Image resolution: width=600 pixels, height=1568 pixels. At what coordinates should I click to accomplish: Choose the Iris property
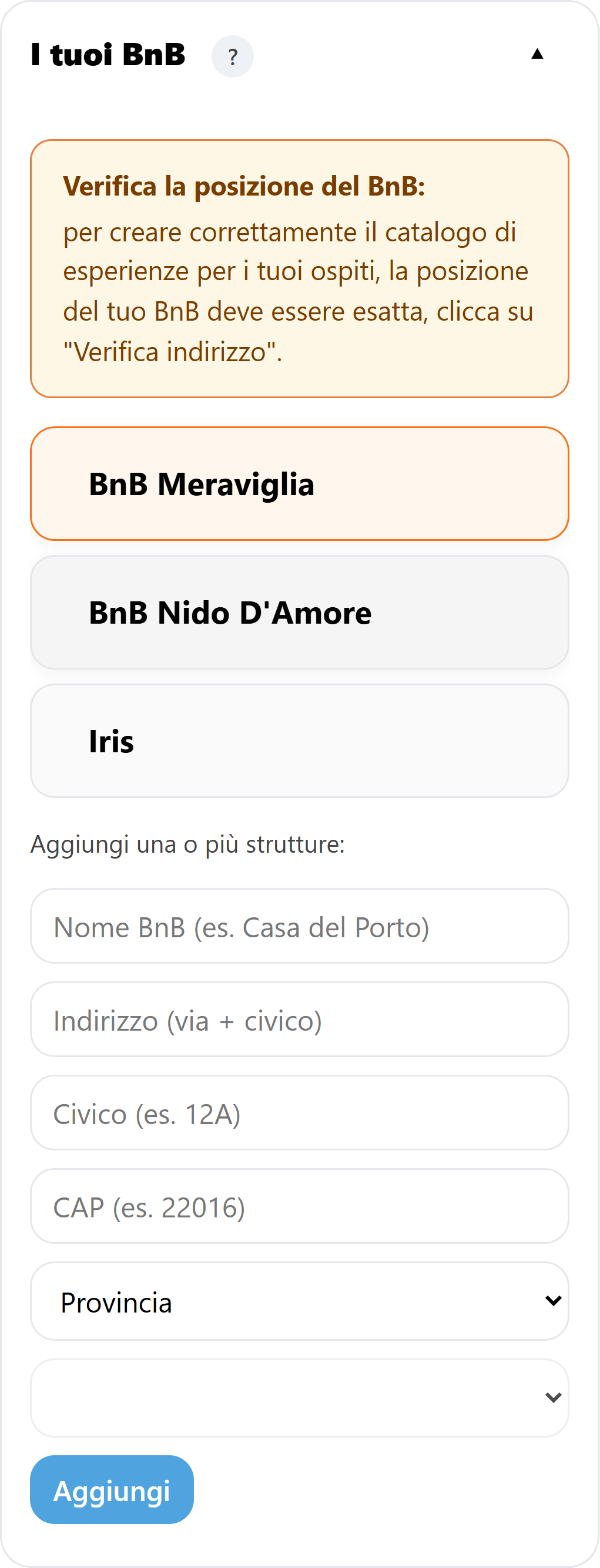pyautogui.click(x=300, y=741)
